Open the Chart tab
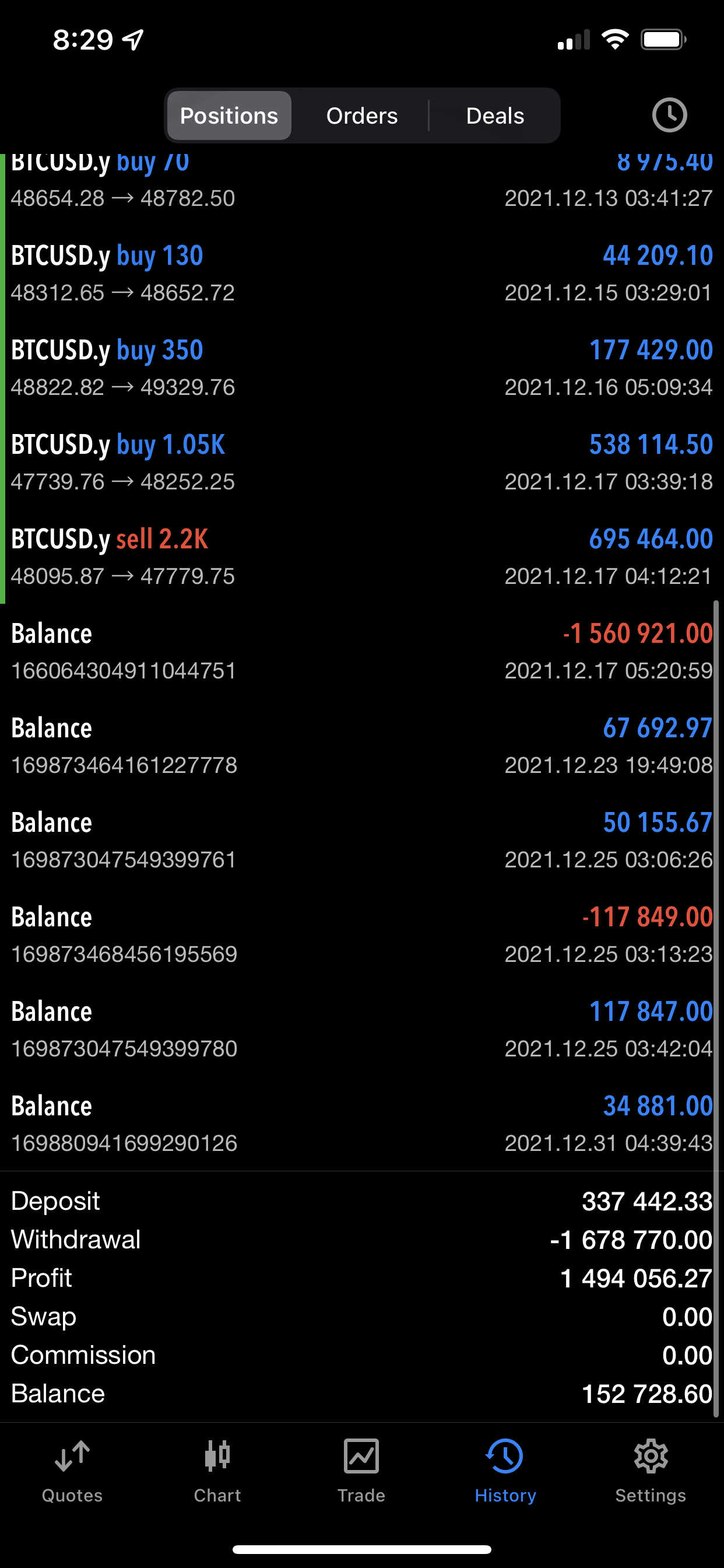Screen dimensions: 724x1568 217,1471
